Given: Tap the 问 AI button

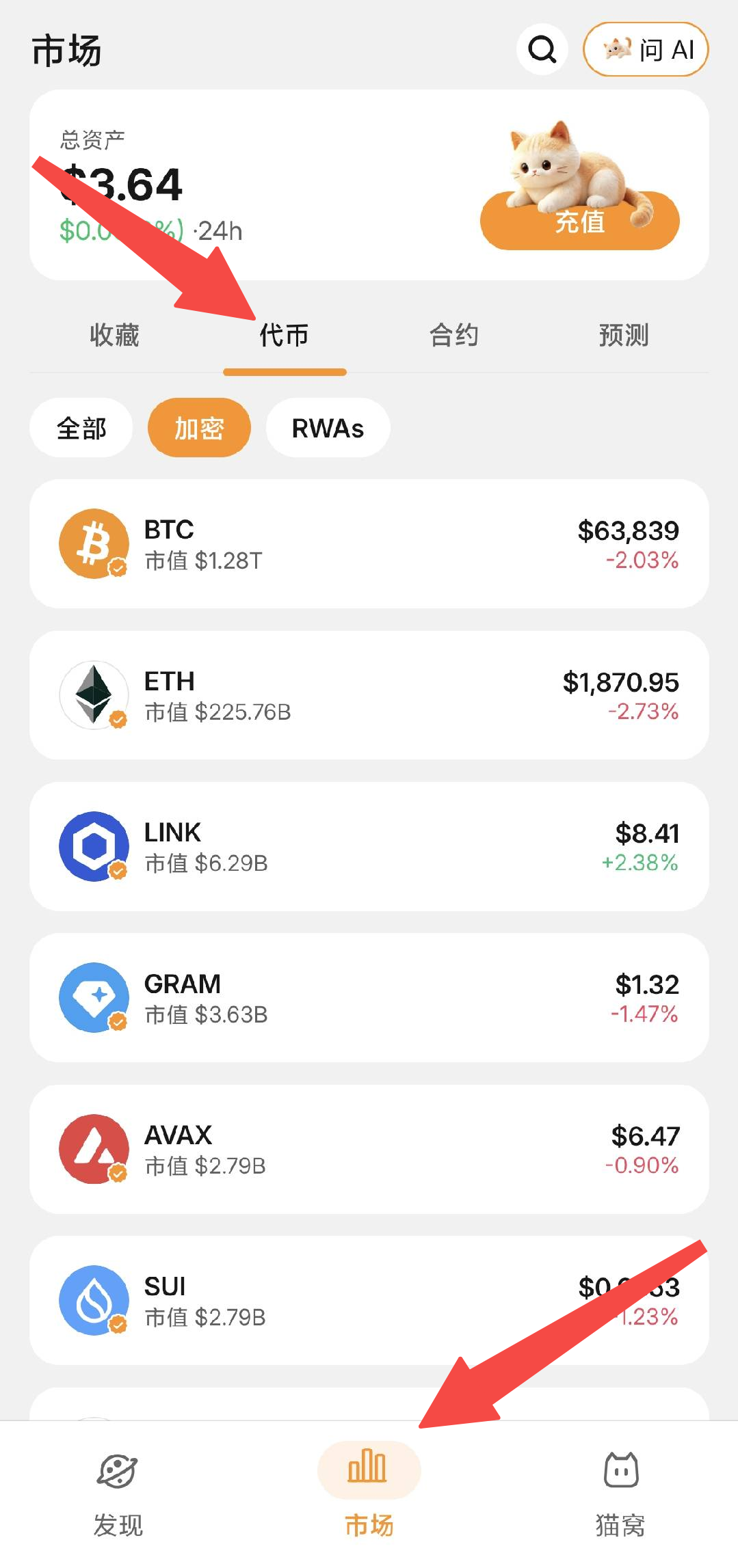Looking at the screenshot, I should (x=646, y=49).
